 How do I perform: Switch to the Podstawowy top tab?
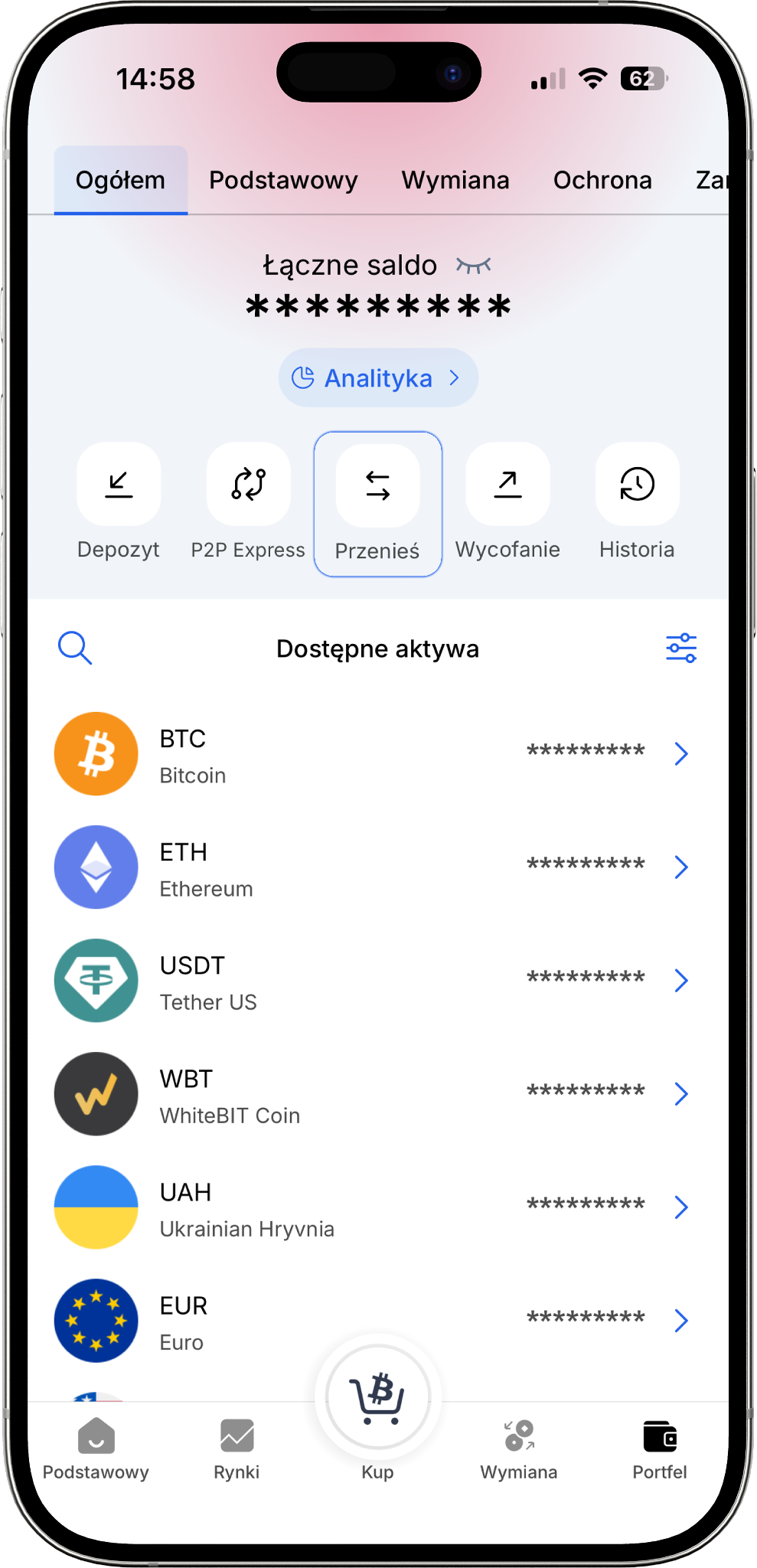tap(283, 181)
